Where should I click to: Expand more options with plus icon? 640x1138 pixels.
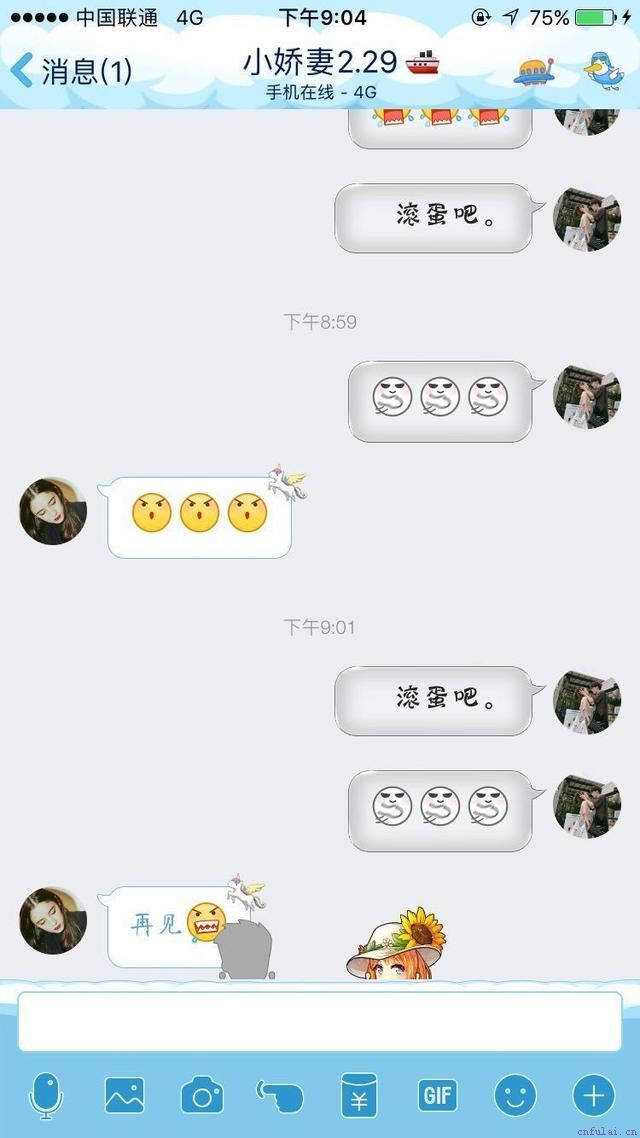point(593,1096)
